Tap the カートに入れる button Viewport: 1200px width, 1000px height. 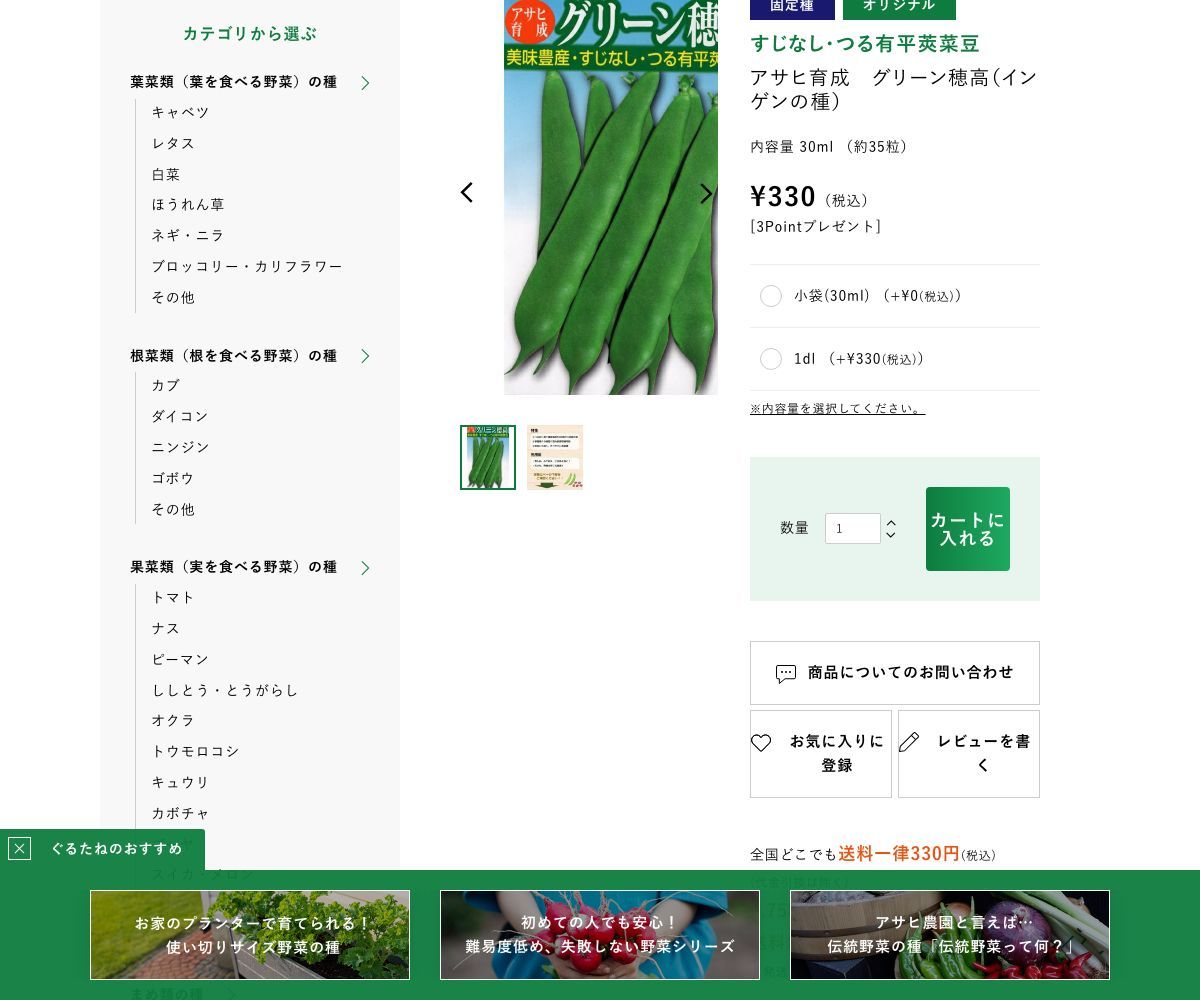(967, 529)
